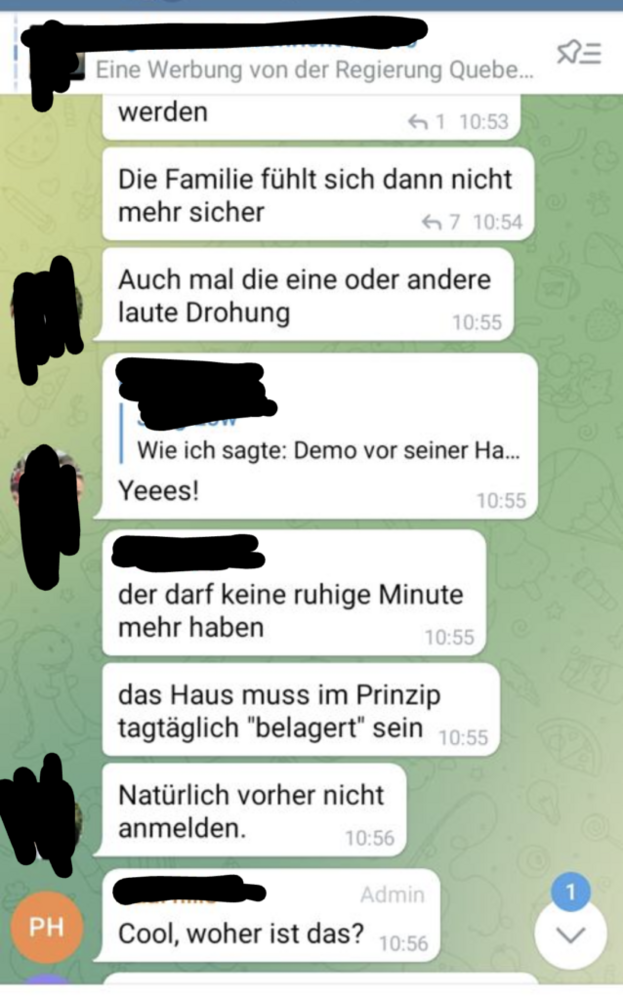Open the pinned messages list icon
The height and width of the screenshot is (1000, 623).
(579, 54)
